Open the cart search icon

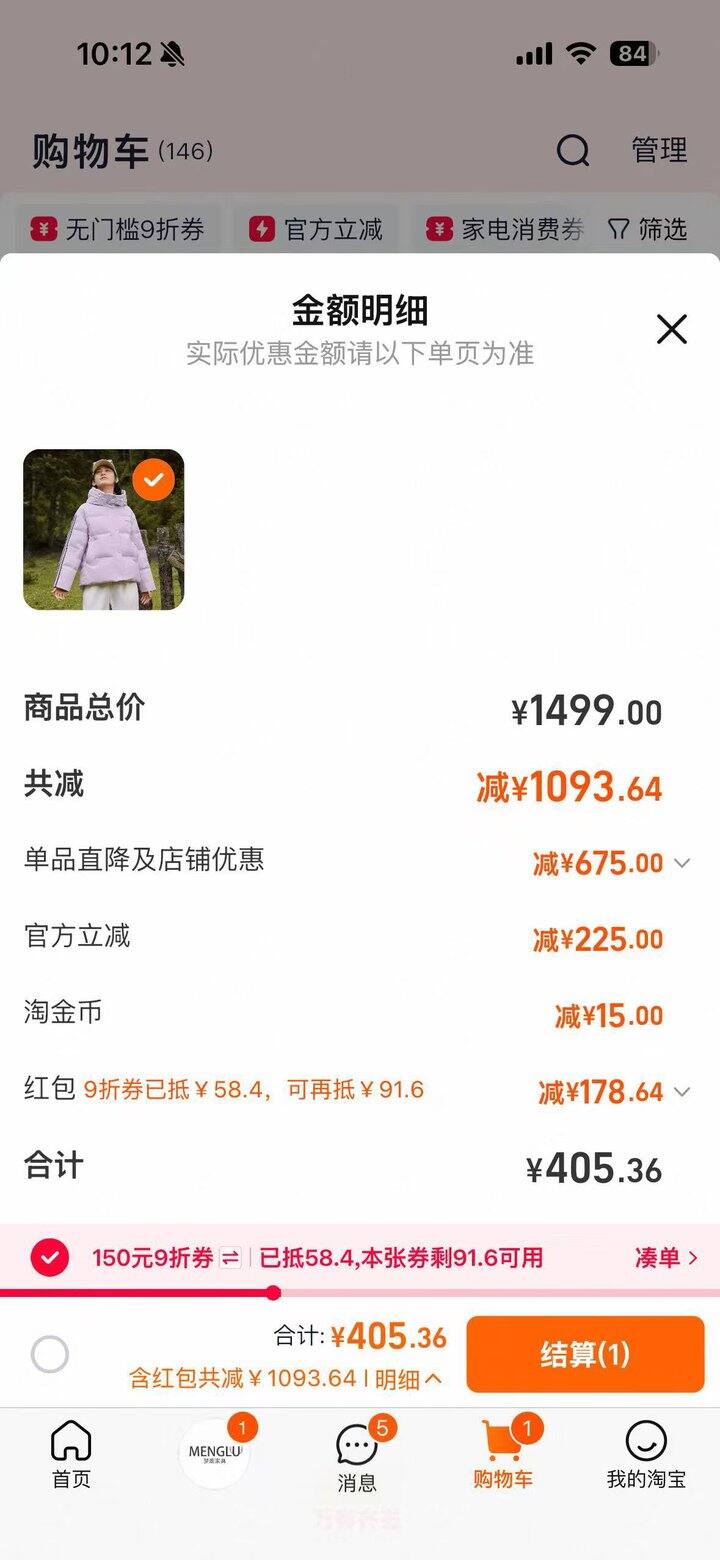pyautogui.click(x=573, y=151)
